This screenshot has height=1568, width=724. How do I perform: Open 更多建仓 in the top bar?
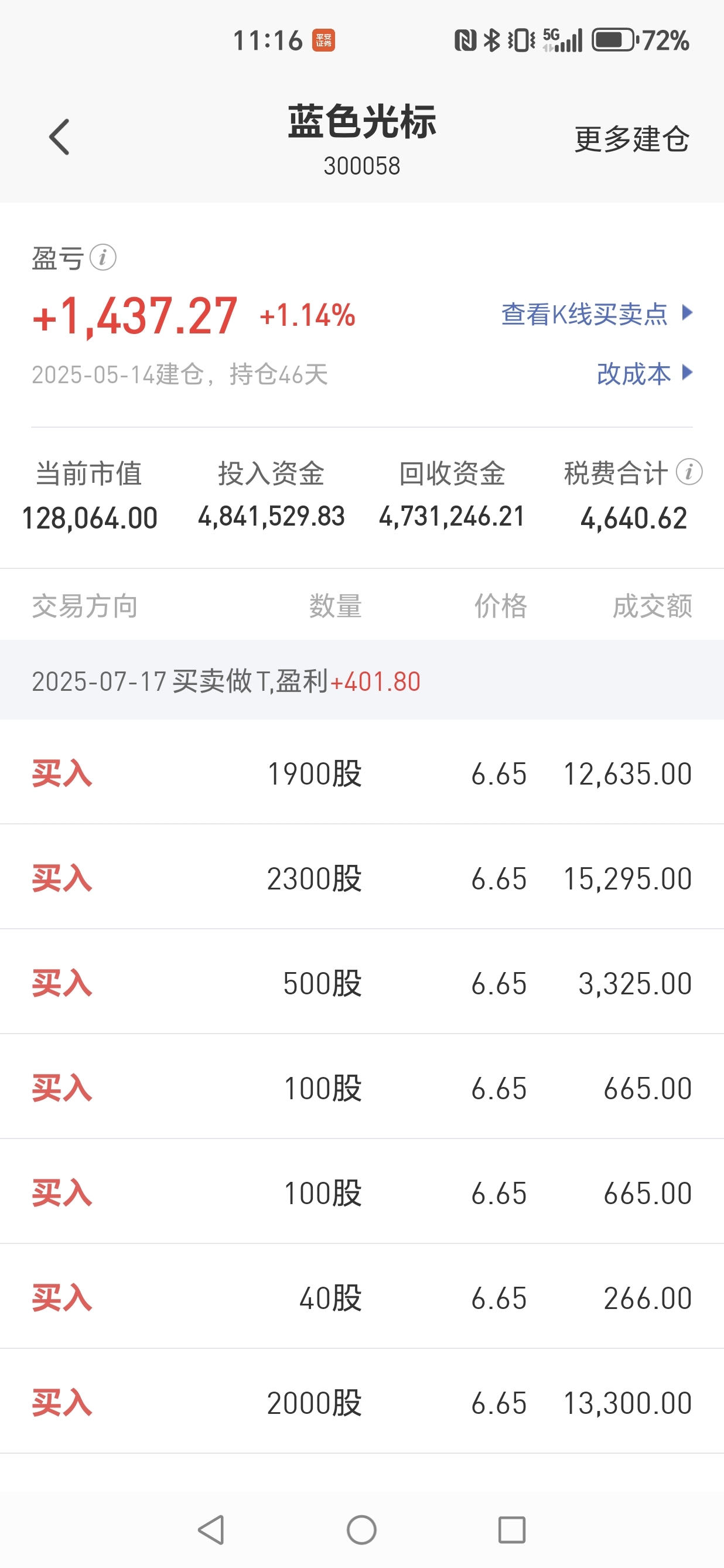click(631, 139)
